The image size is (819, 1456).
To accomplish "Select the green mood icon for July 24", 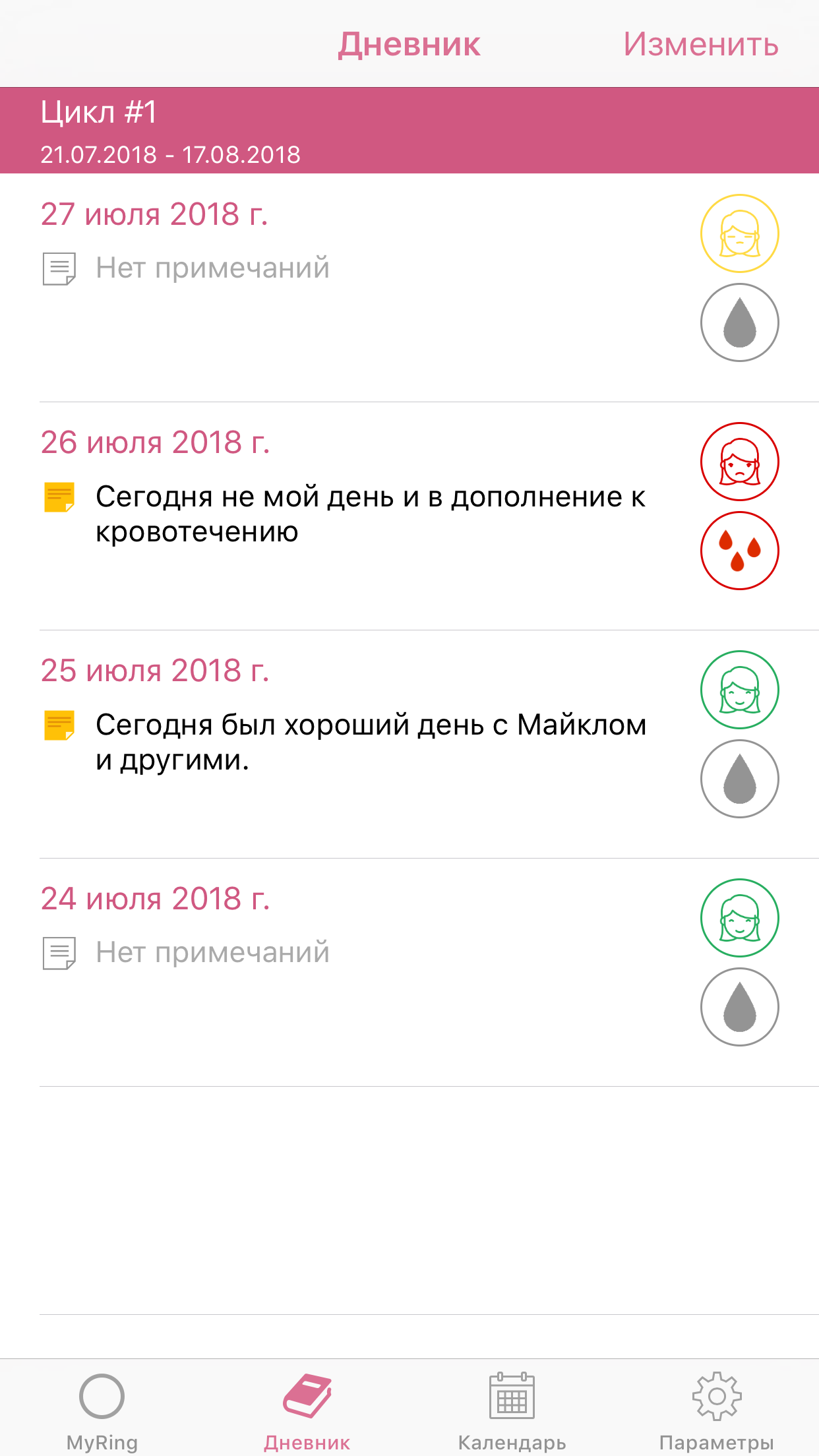I will [x=739, y=917].
